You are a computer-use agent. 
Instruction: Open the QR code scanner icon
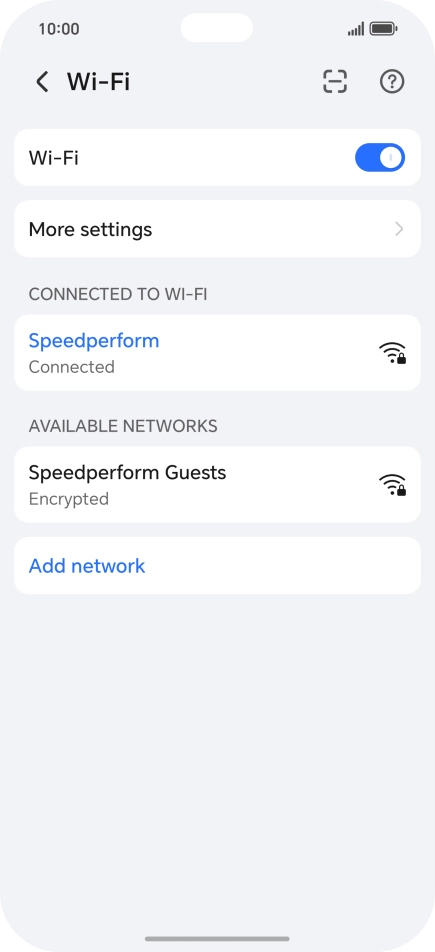(x=335, y=81)
